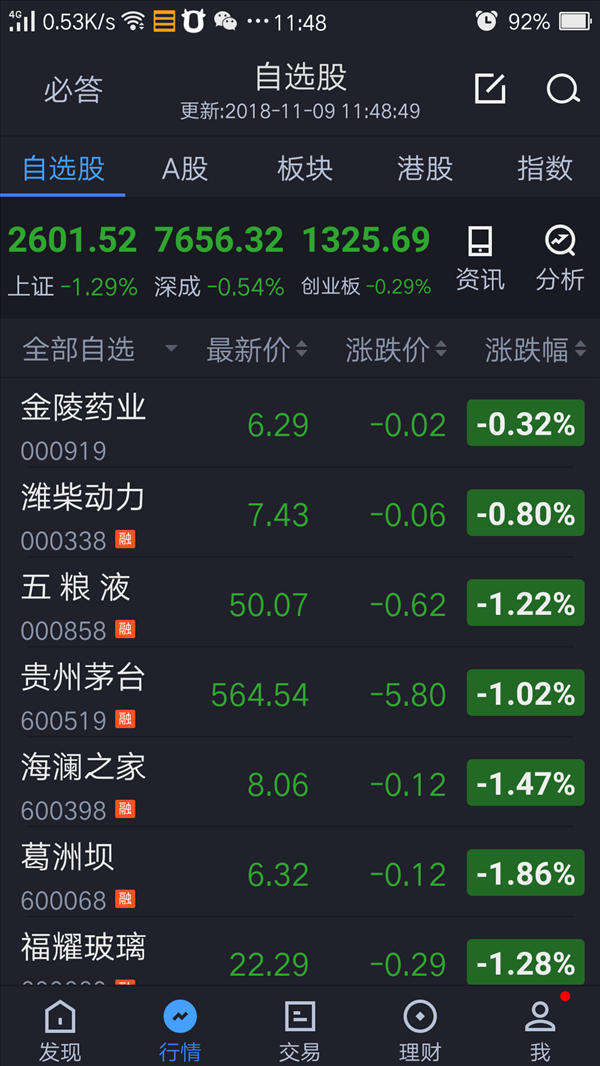Image resolution: width=600 pixels, height=1066 pixels.
Task: View 五粮液 stock details
Action: (300, 602)
